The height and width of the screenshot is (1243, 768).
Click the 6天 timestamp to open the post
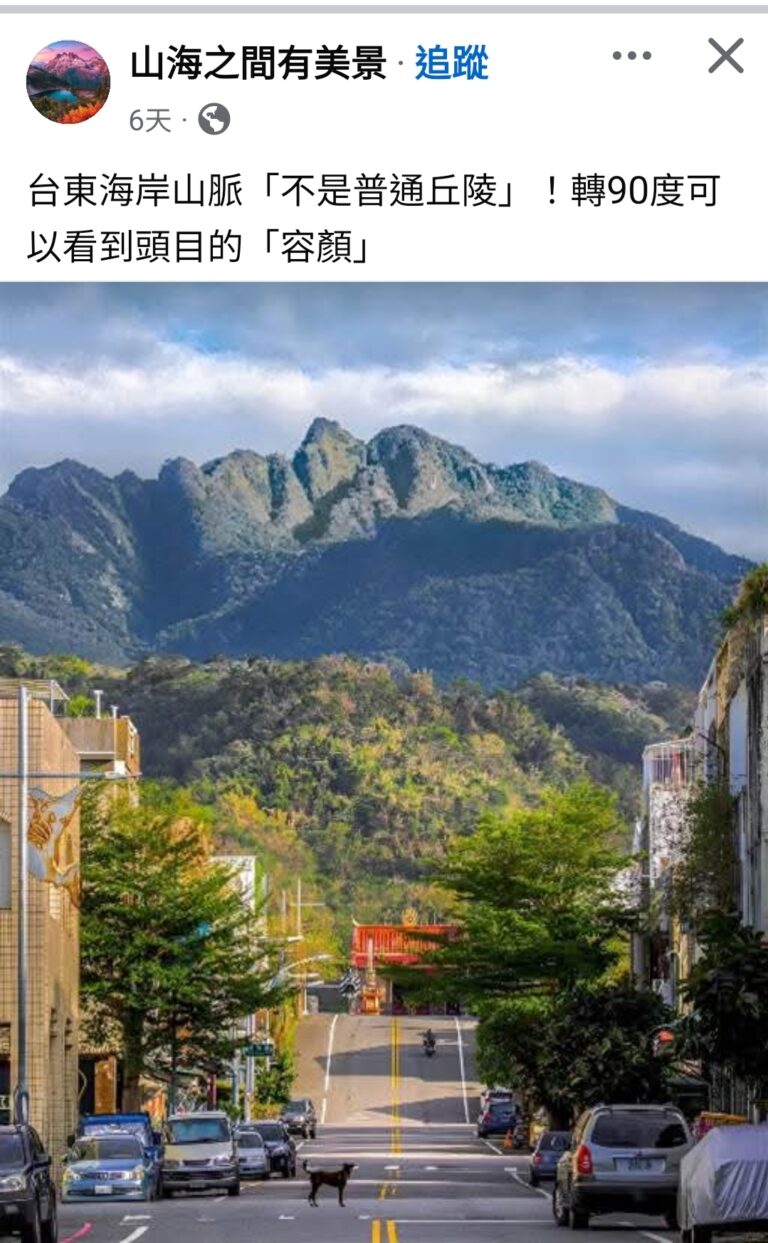[x=145, y=117]
